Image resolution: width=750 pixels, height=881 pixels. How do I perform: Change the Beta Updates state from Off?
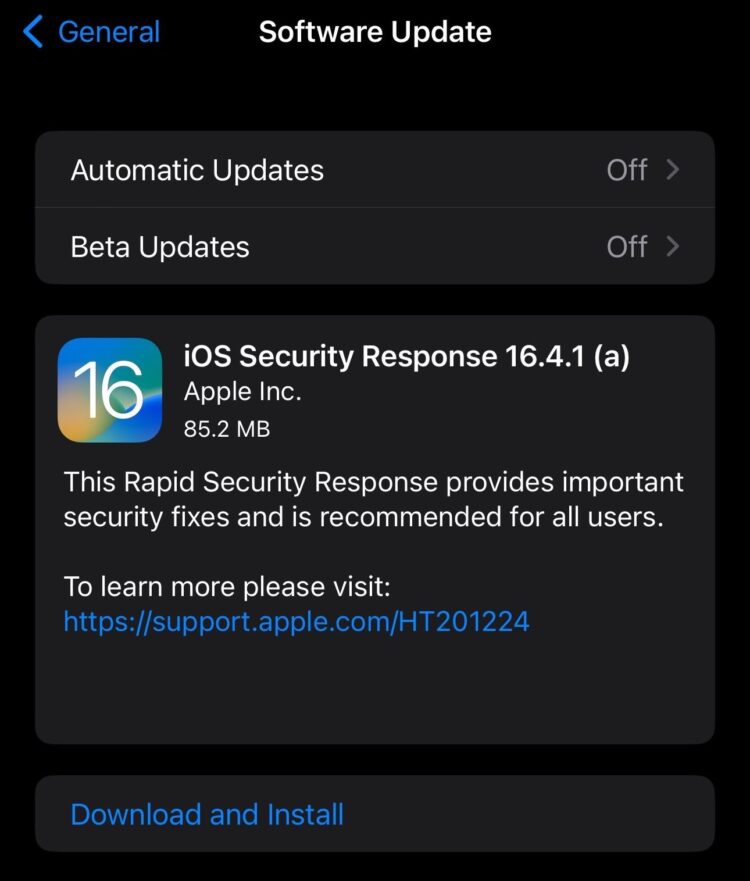[x=628, y=246]
